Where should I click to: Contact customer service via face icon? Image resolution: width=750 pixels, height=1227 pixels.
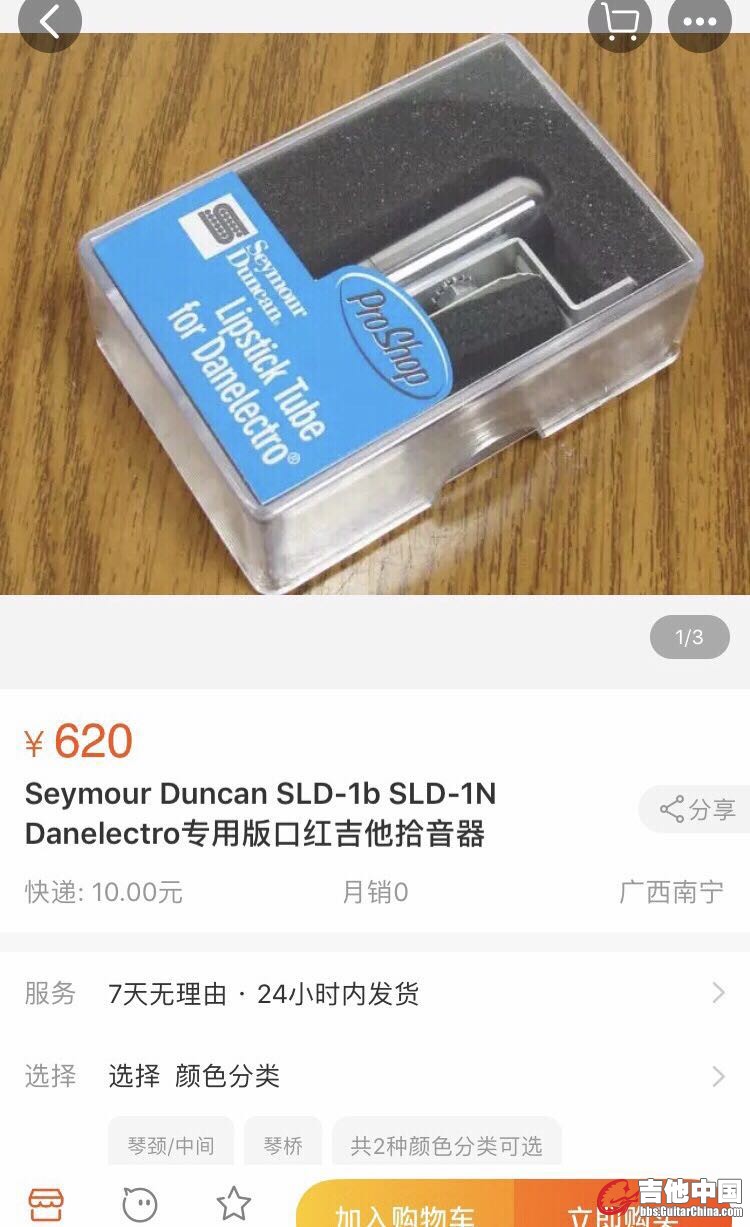[x=140, y=1203]
